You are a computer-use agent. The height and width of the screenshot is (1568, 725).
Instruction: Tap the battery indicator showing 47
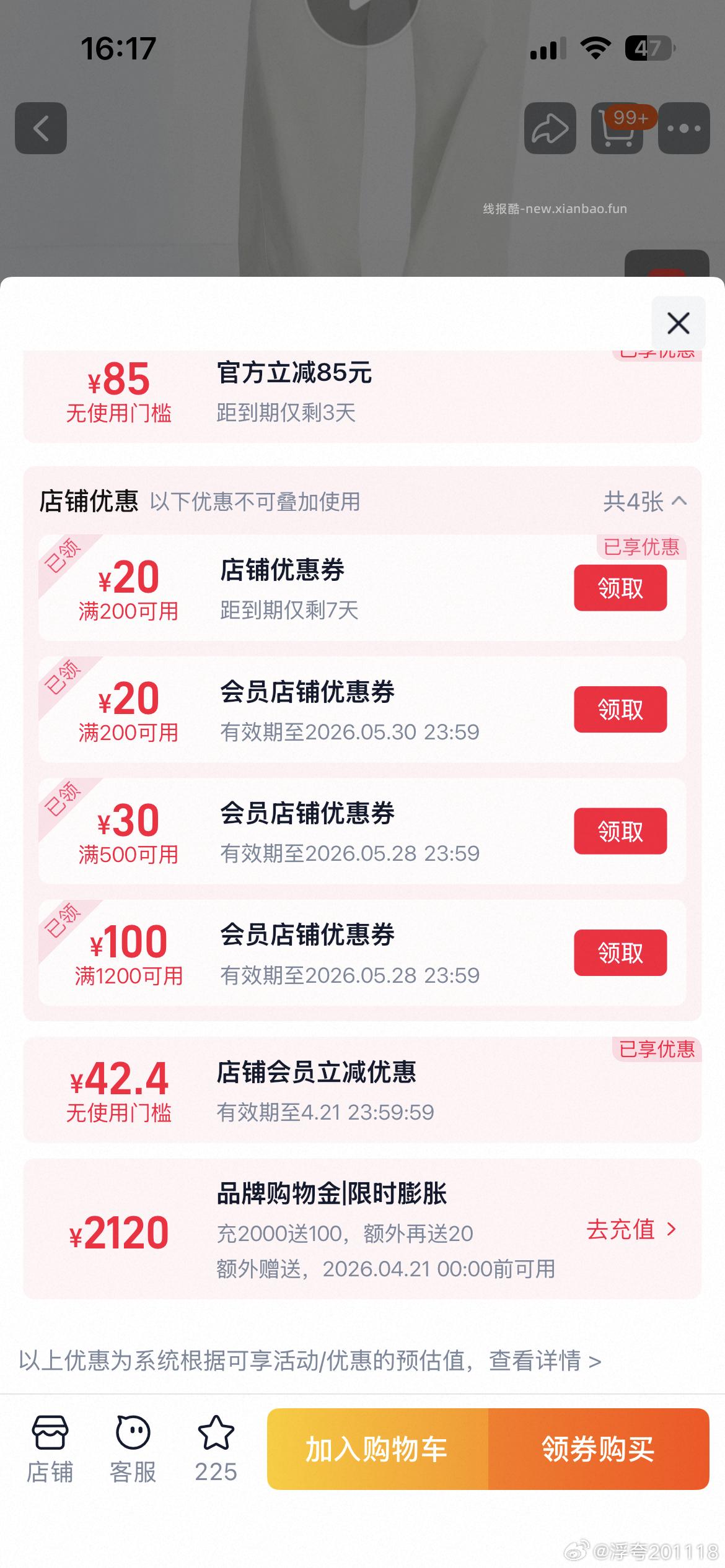pyautogui.click(x=650, y=48)
